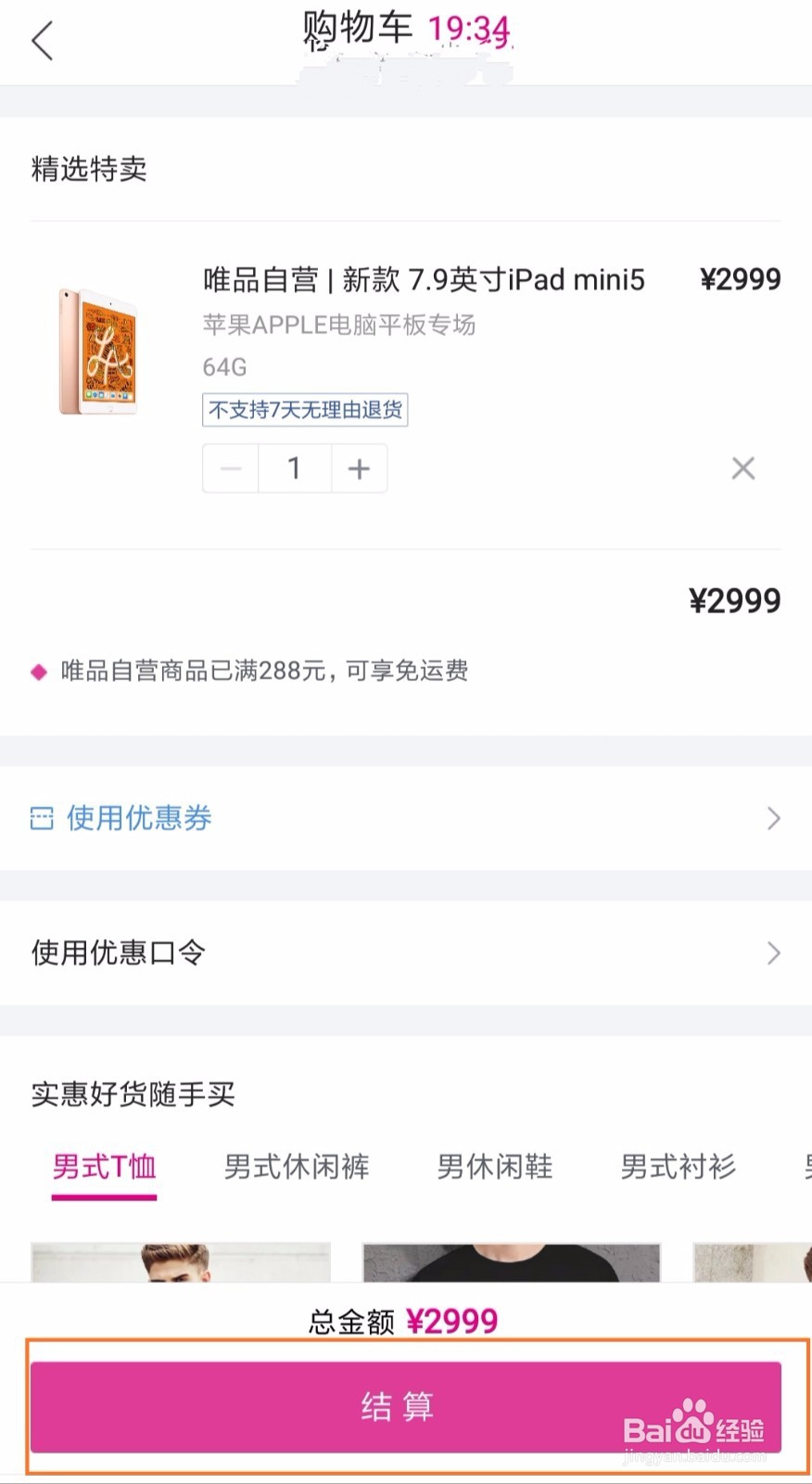Viewport: 812px width, 1484px height.
Task: Click the coupon ticket icon beside 使用优惠券
Action: pos(40,818)
